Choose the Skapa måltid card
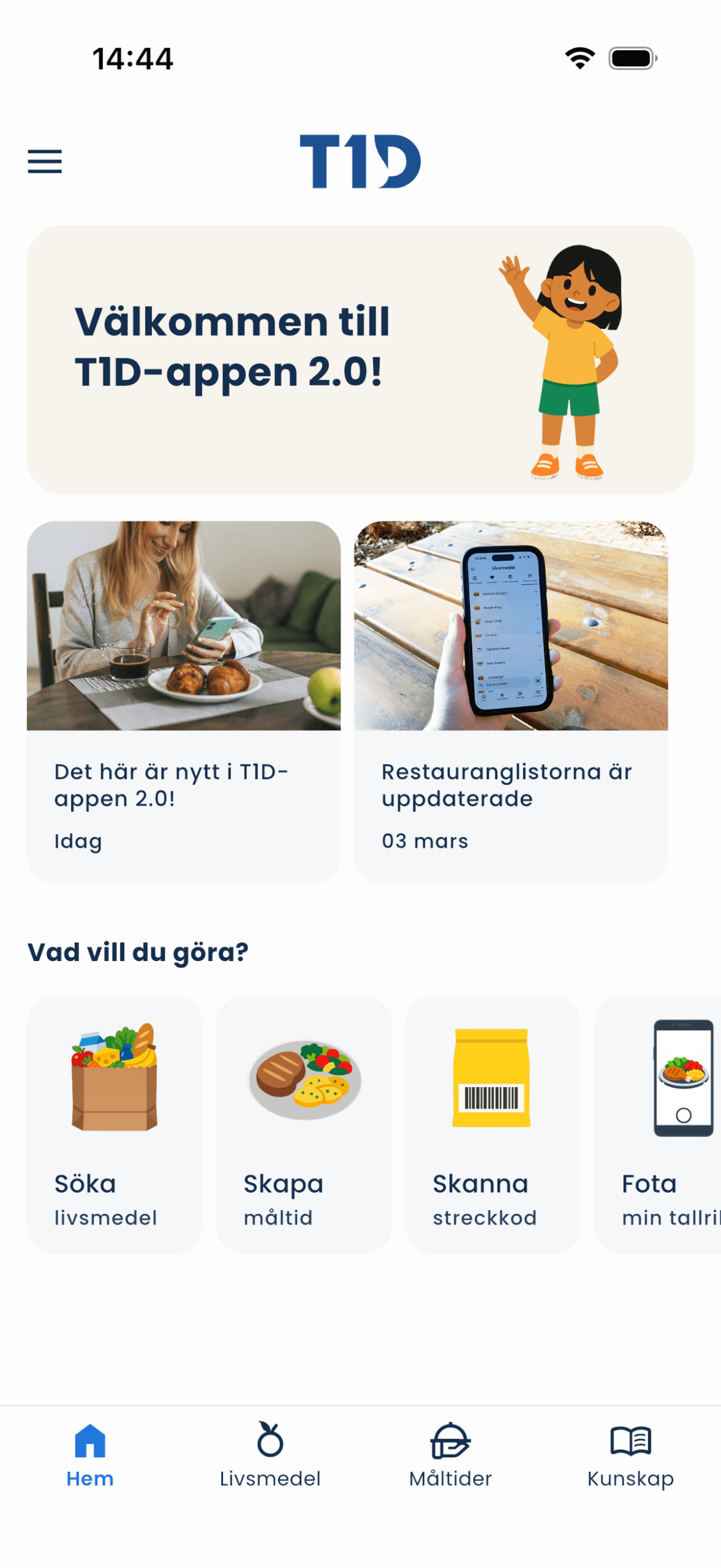721x1568 pixels. 303,1123
